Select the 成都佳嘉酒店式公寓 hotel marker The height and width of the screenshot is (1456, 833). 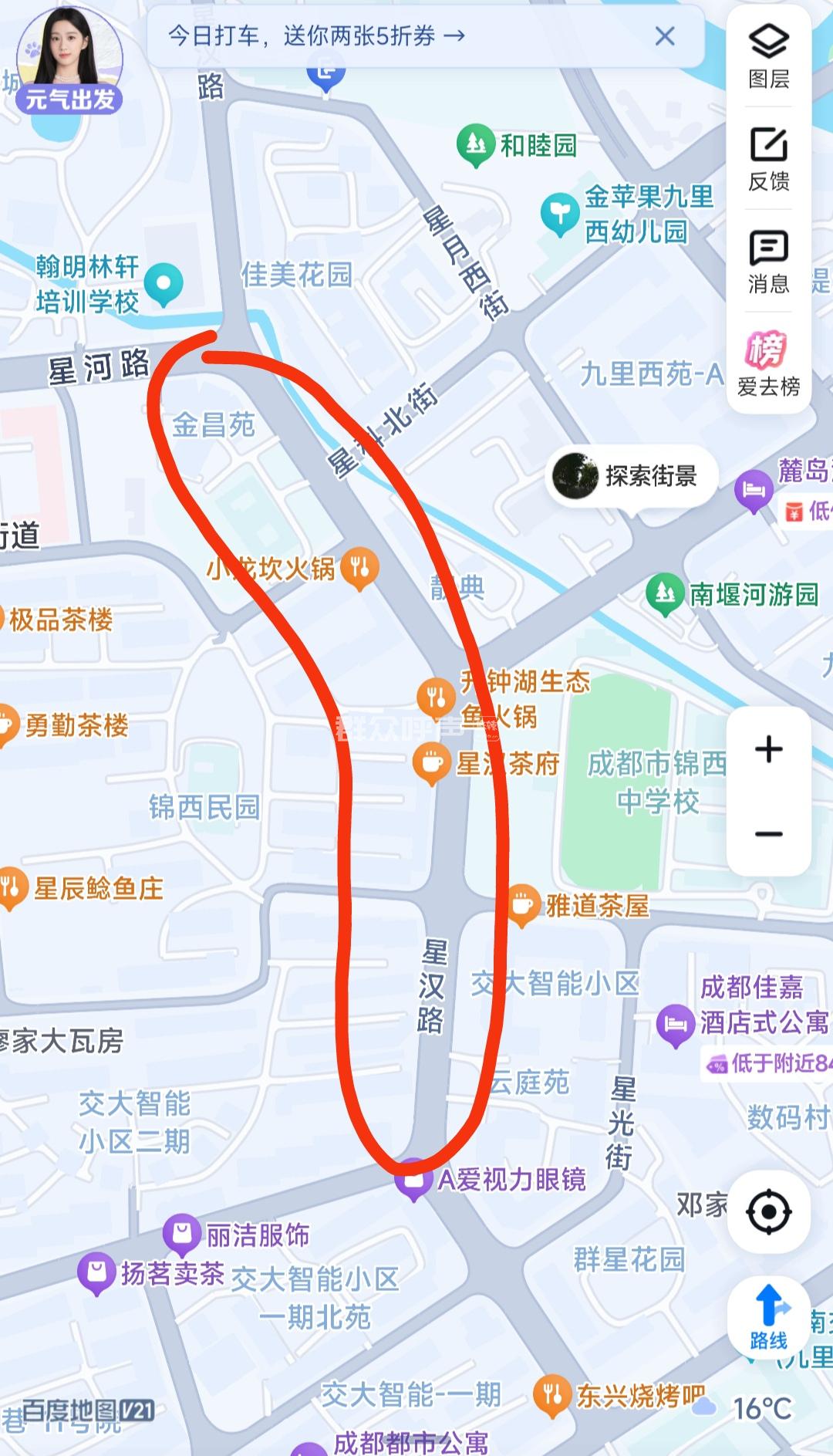point(676,1023)
